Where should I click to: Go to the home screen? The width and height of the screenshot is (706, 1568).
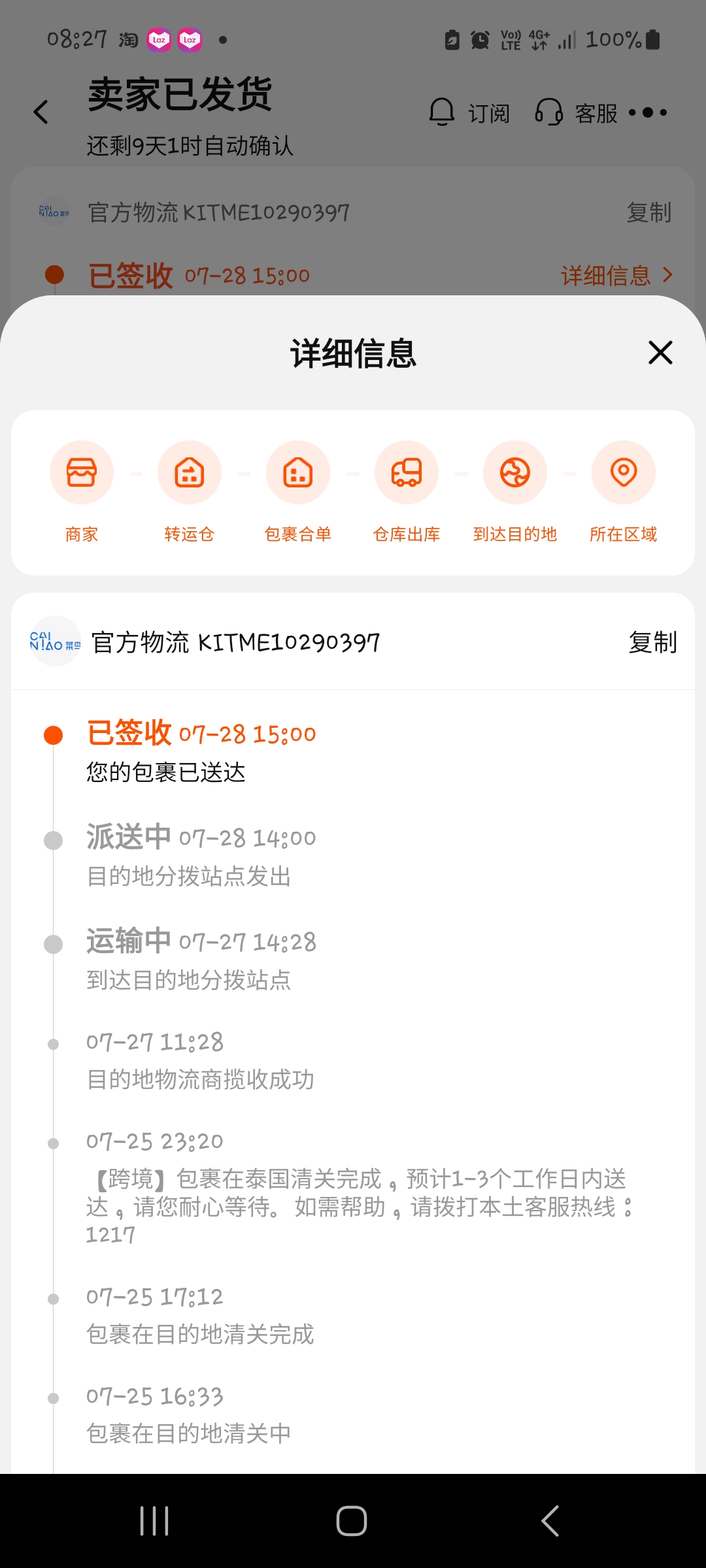[352, 1520]
